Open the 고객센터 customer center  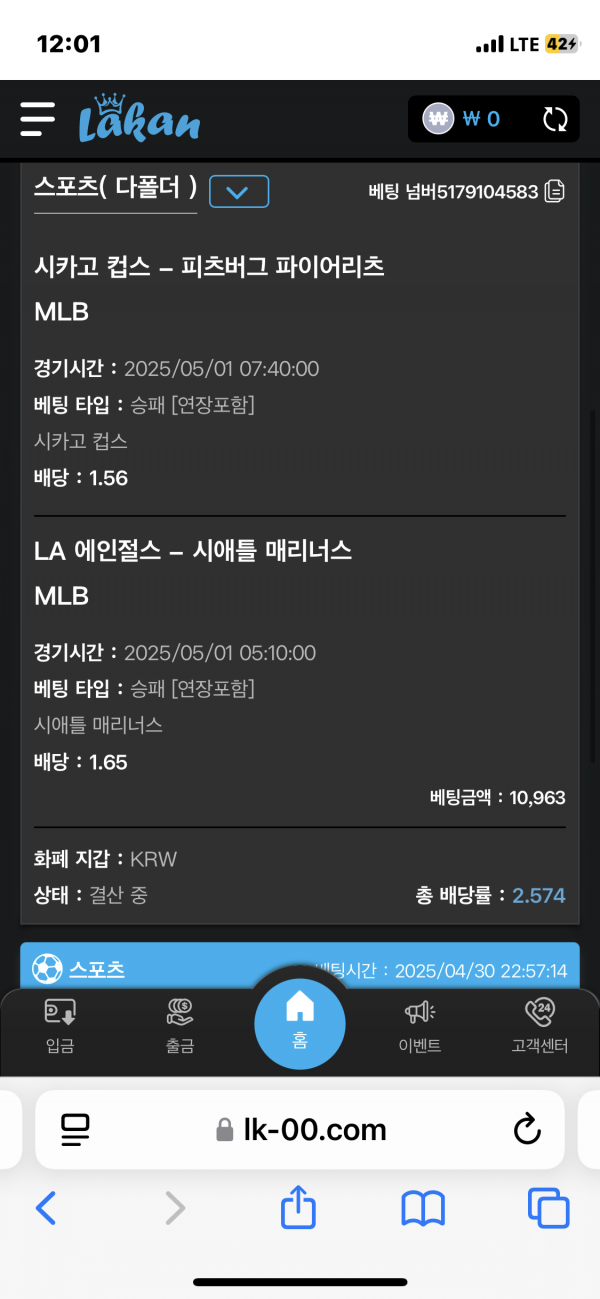[540, 1027]
